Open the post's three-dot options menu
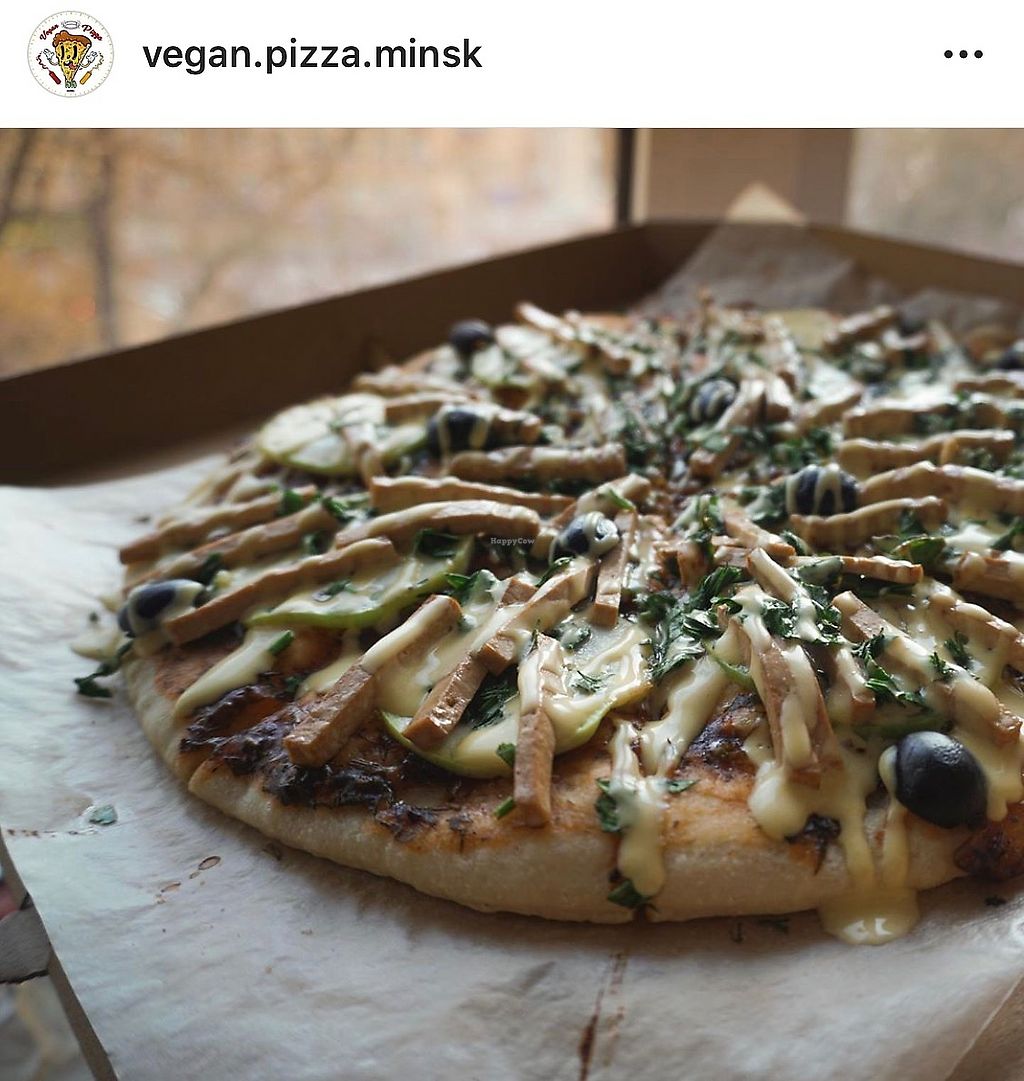Screen dimensions: 1024x1081 click(963, 54)
